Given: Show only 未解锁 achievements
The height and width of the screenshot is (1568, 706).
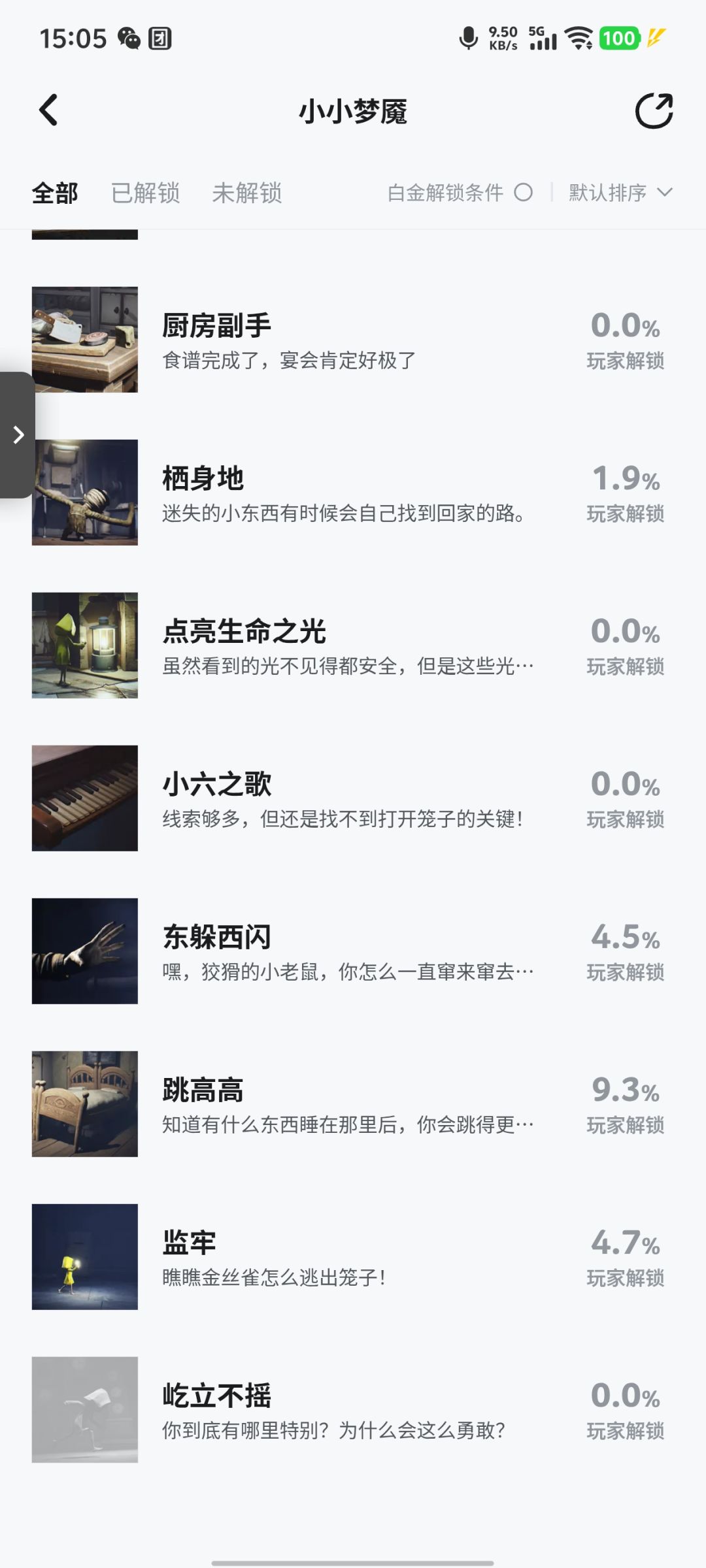Looking at the screenshot, I should [246, 193].
